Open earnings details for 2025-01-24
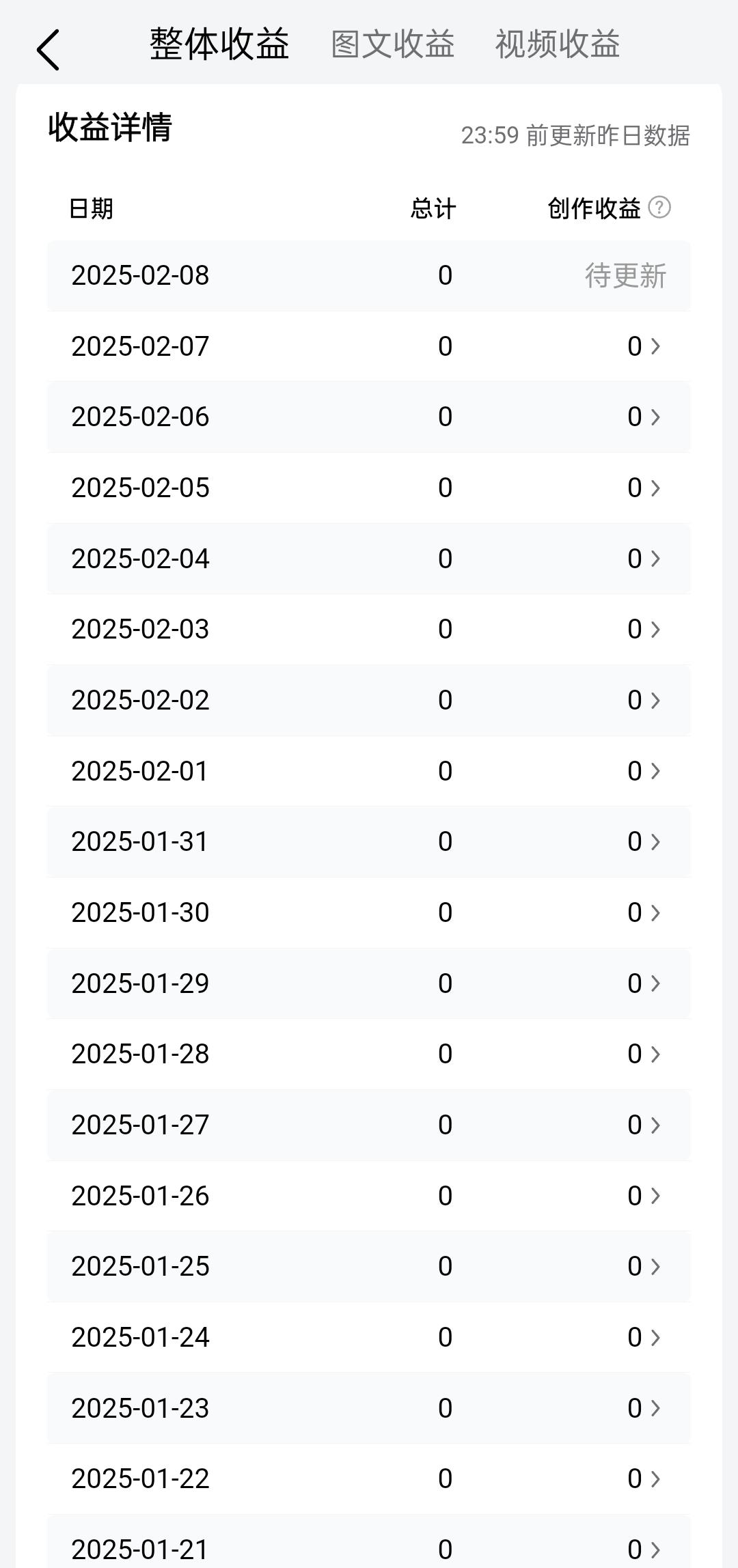This screenshot has width=738, height=1568. tap(644, 1338)
